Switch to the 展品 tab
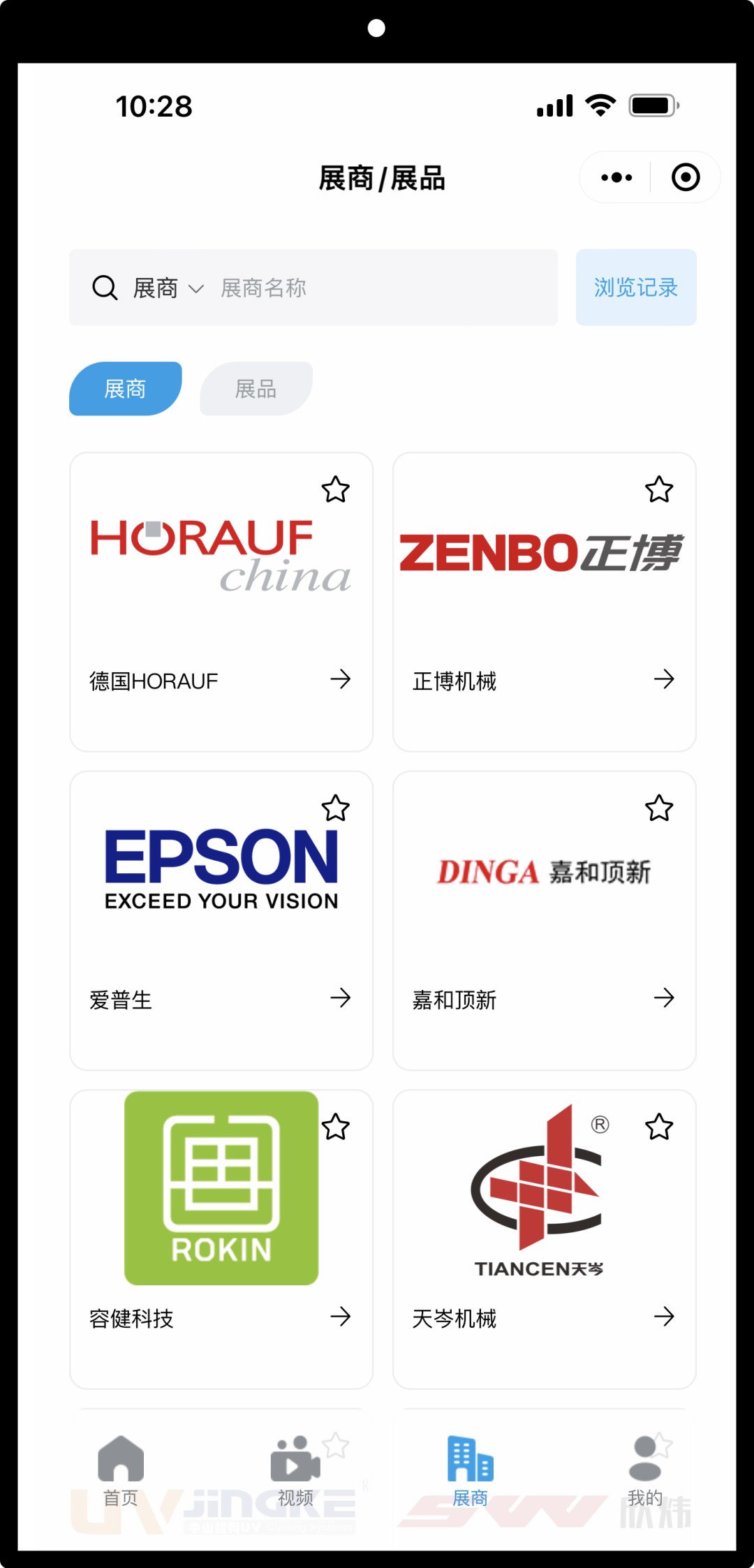The image size is (754, 1568). tap(256, 389)
